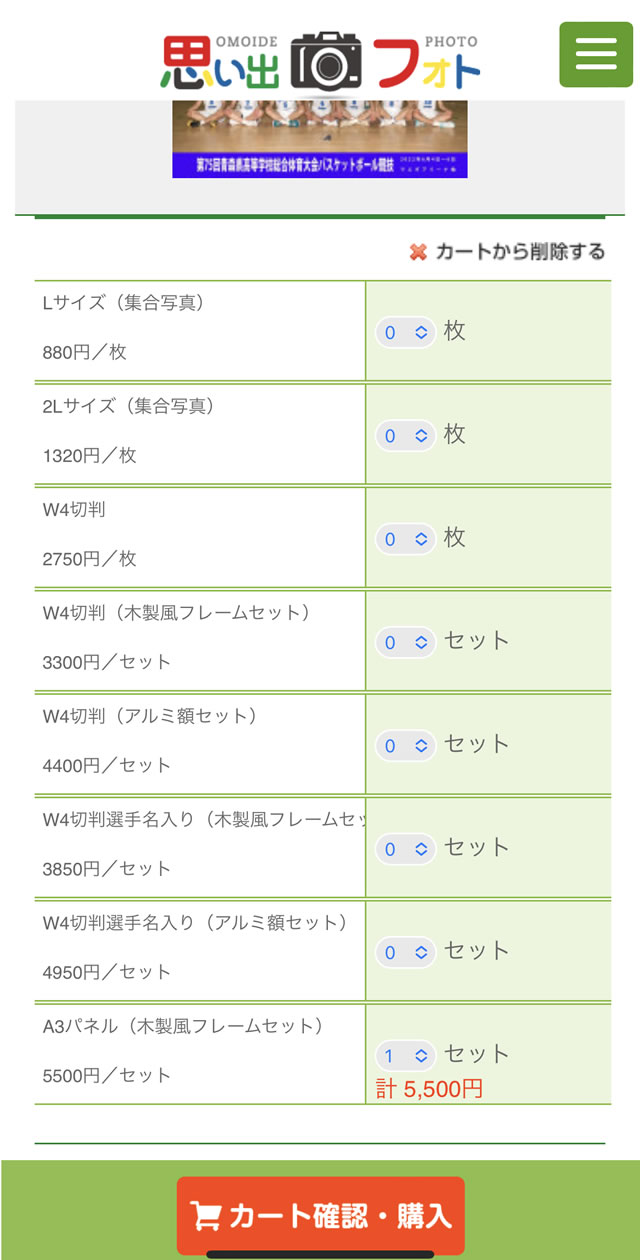Screen dimensions: 640x1260
Task: Open the green hamburger menu
Action: point(596,54)
